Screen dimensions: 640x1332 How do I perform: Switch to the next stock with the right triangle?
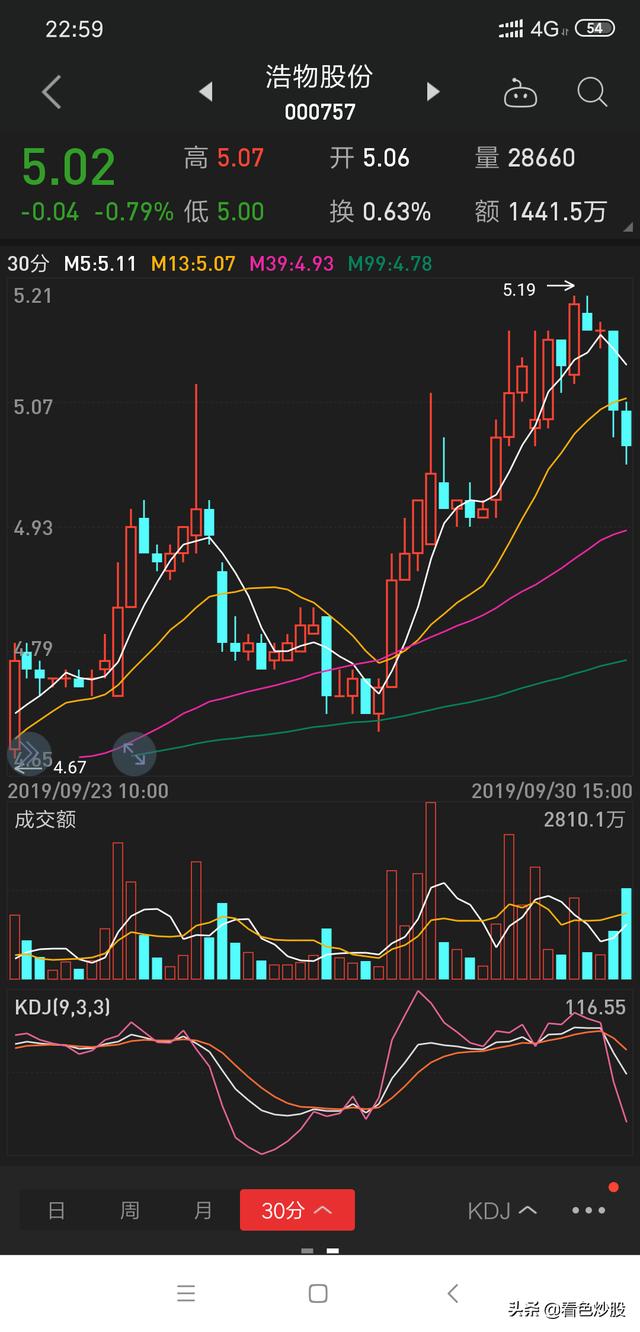tap(433, 92)
